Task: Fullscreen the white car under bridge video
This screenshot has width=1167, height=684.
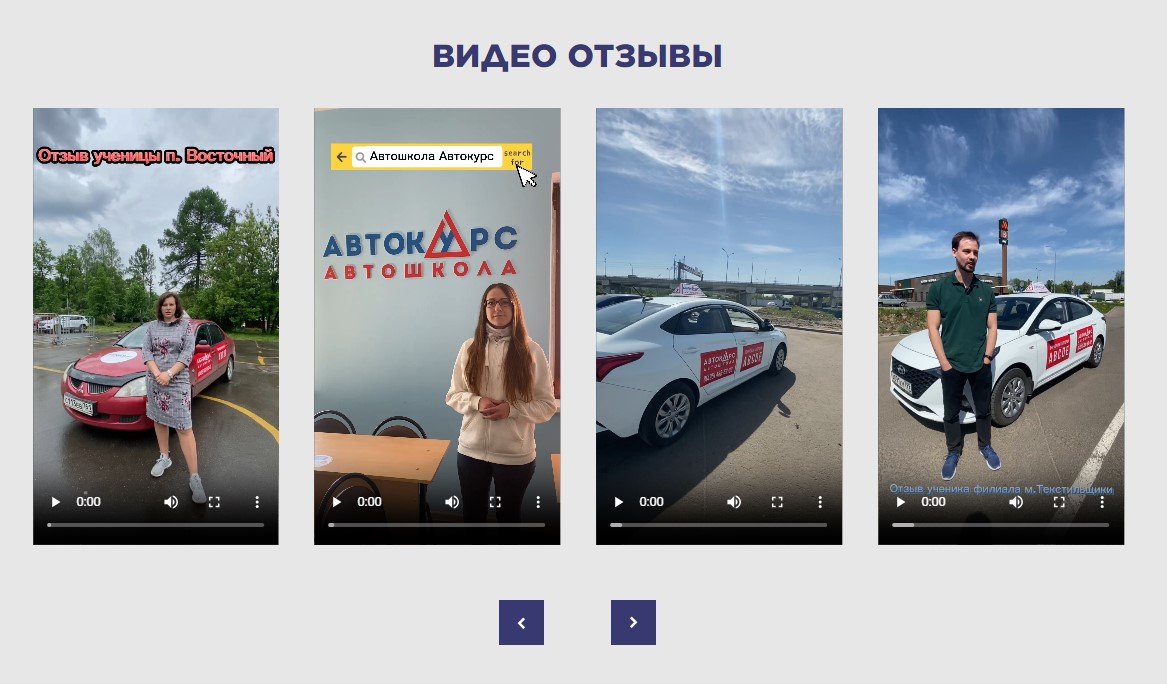Action: 777,502
